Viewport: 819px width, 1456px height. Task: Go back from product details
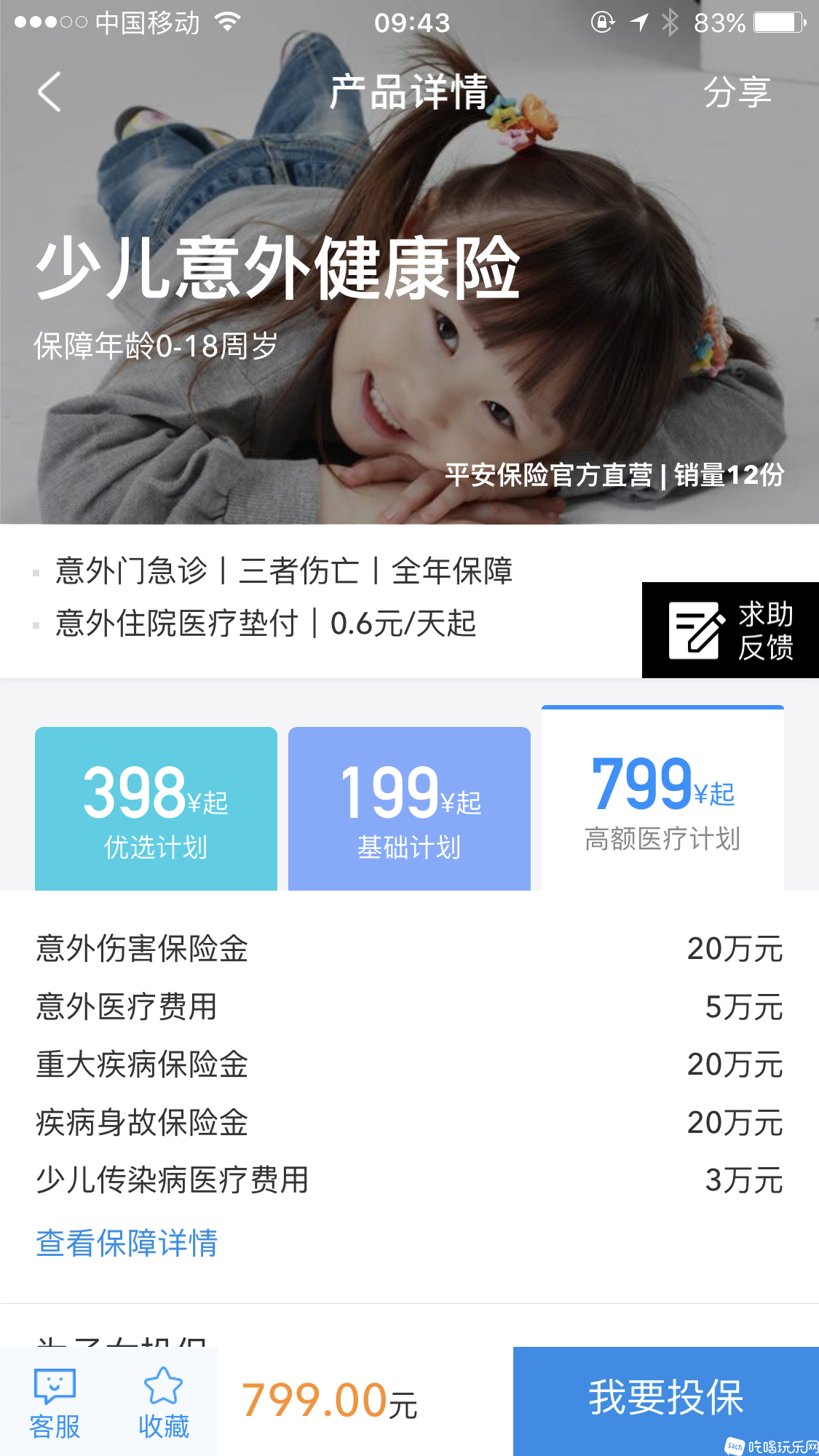coord(50,92)
